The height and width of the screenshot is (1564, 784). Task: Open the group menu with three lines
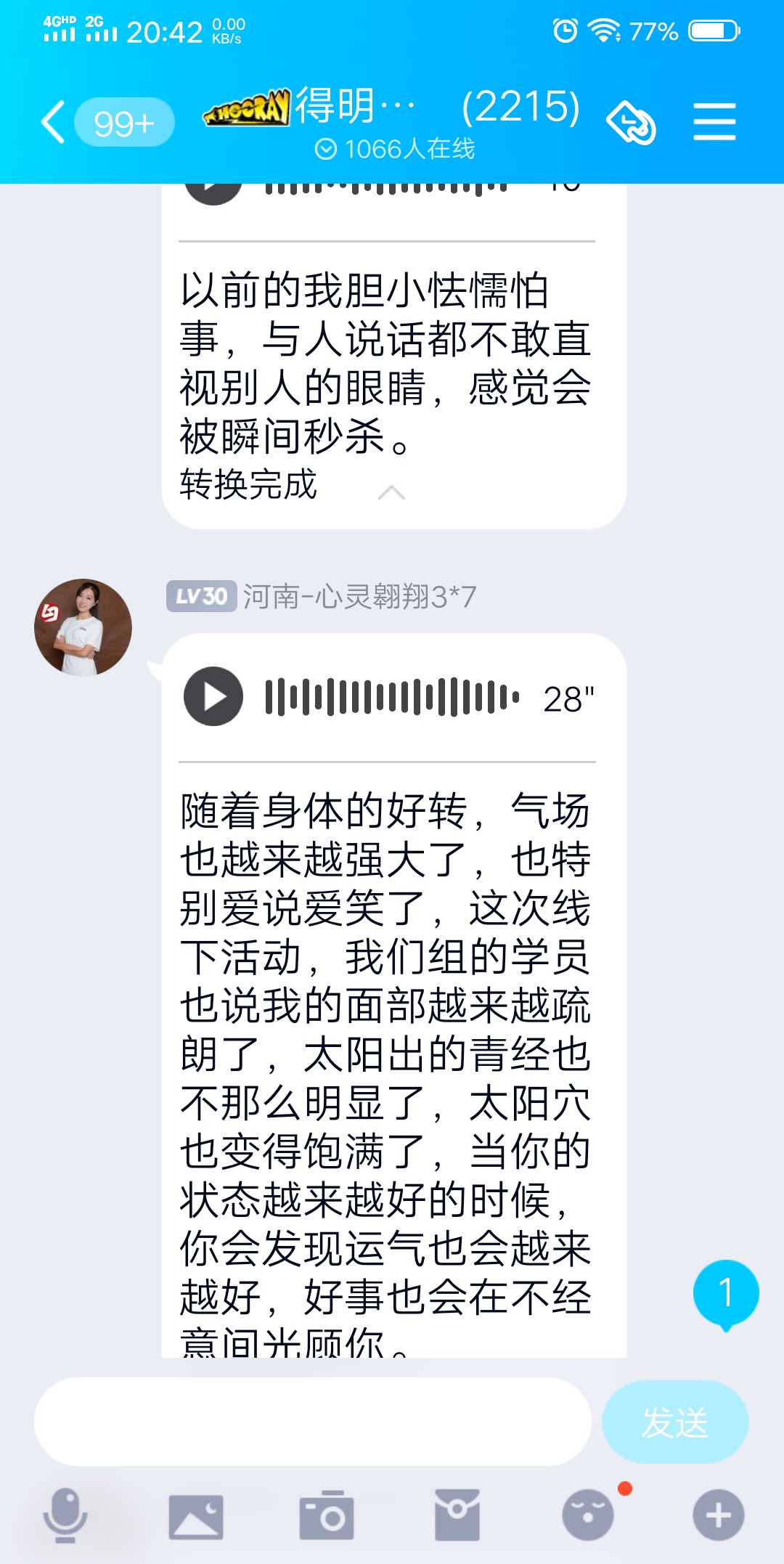[714, 122]
